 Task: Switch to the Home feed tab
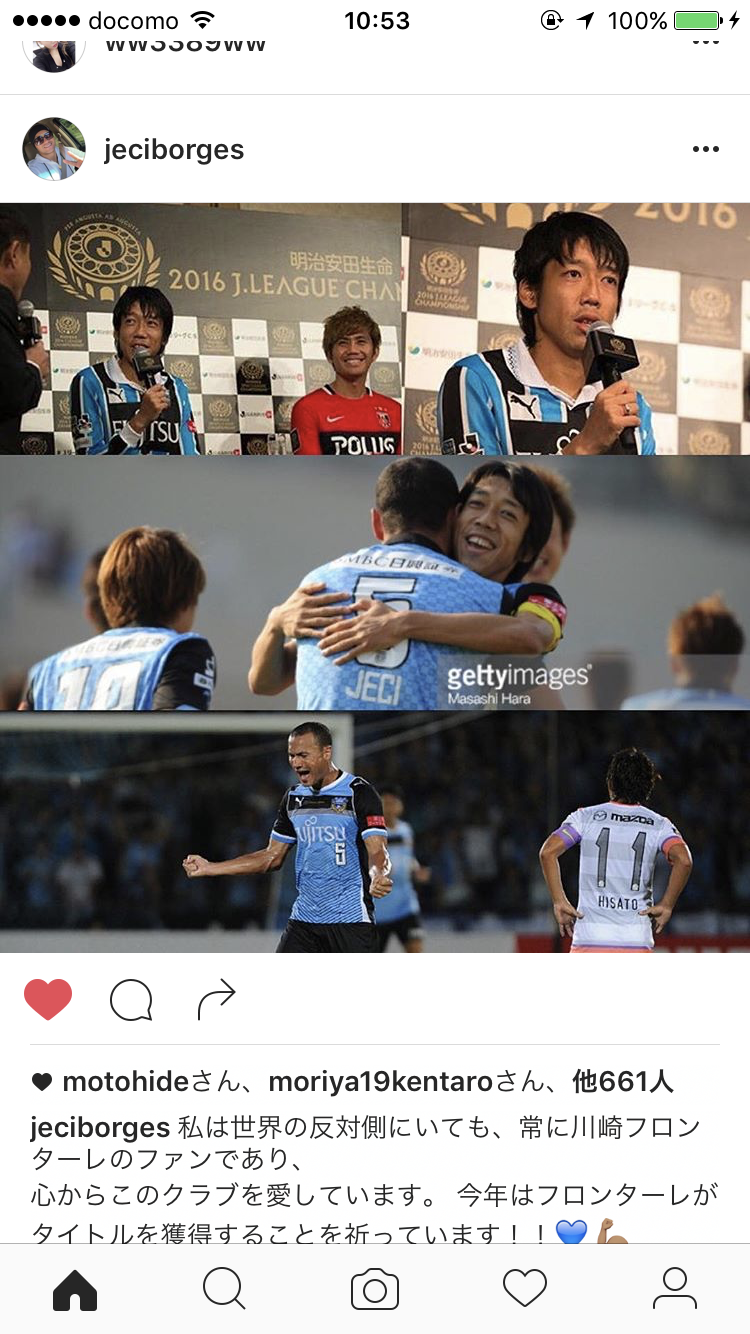[x=75, y=1289]
